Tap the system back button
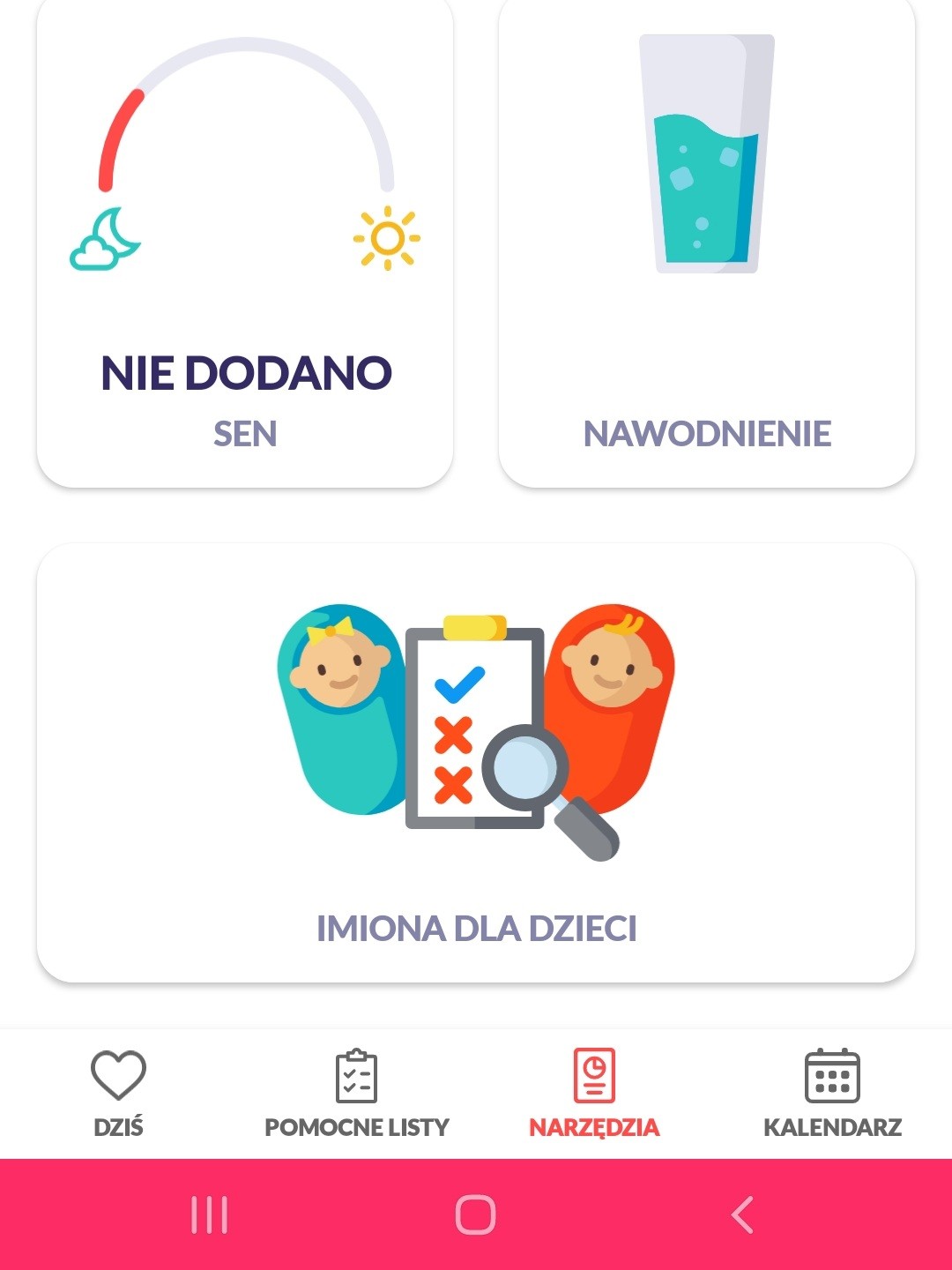 [742, 1215]
